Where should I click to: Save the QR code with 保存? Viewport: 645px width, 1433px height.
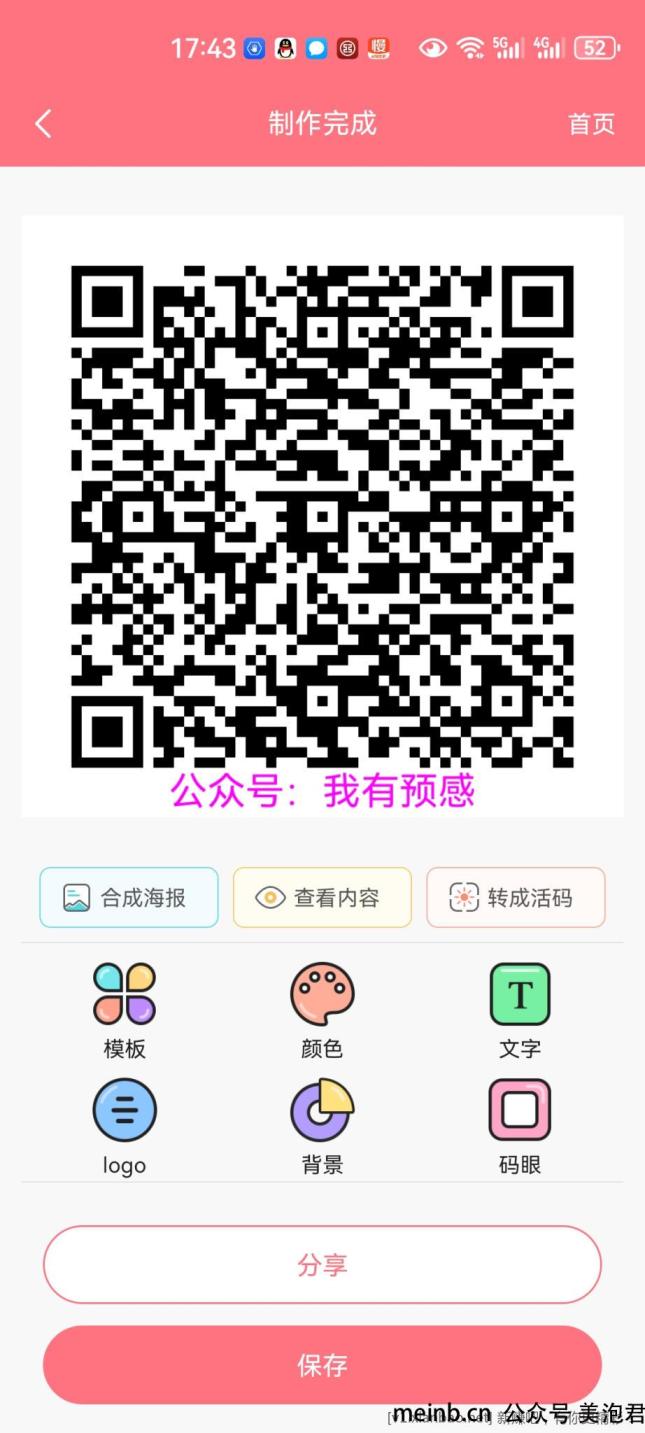coord(322,1365)
